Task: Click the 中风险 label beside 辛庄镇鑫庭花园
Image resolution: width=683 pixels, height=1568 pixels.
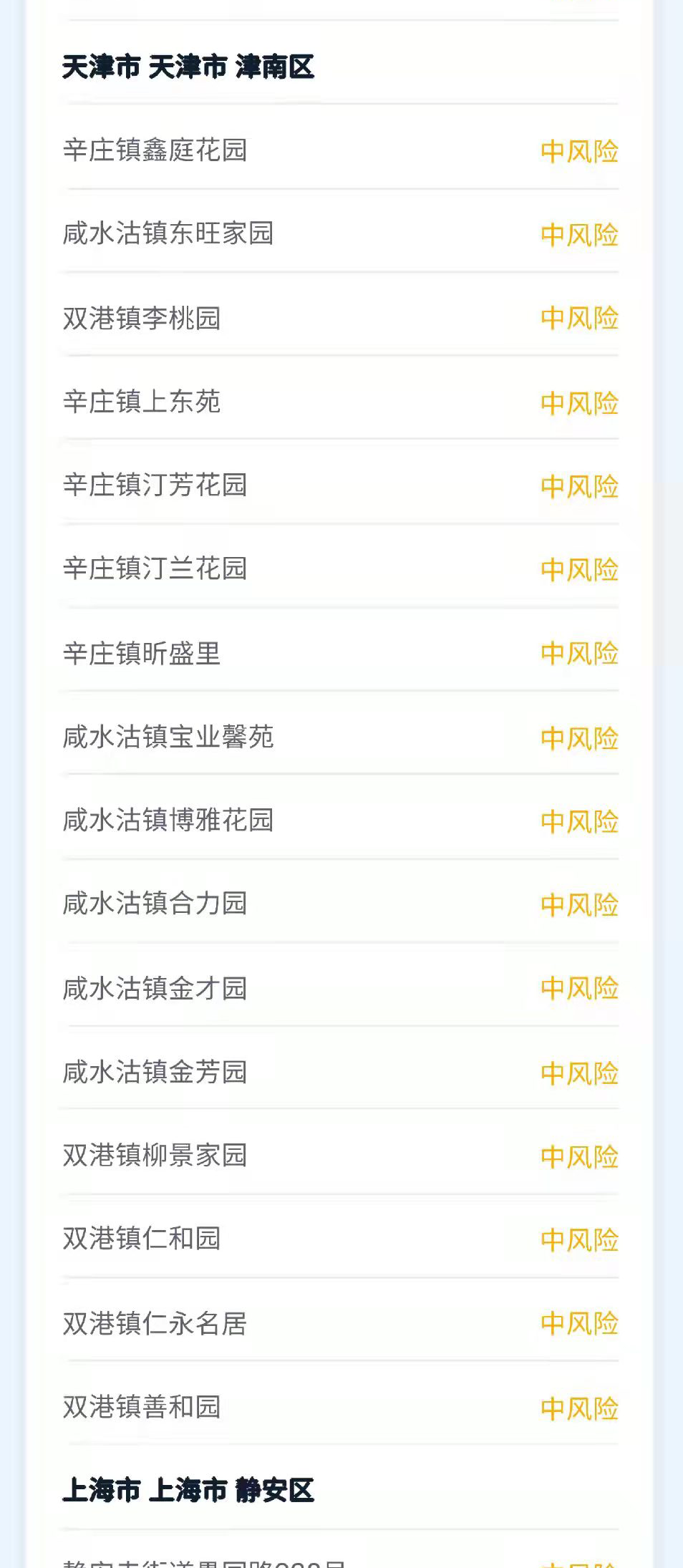Action: pyautogui.click(x=578, y=150)
